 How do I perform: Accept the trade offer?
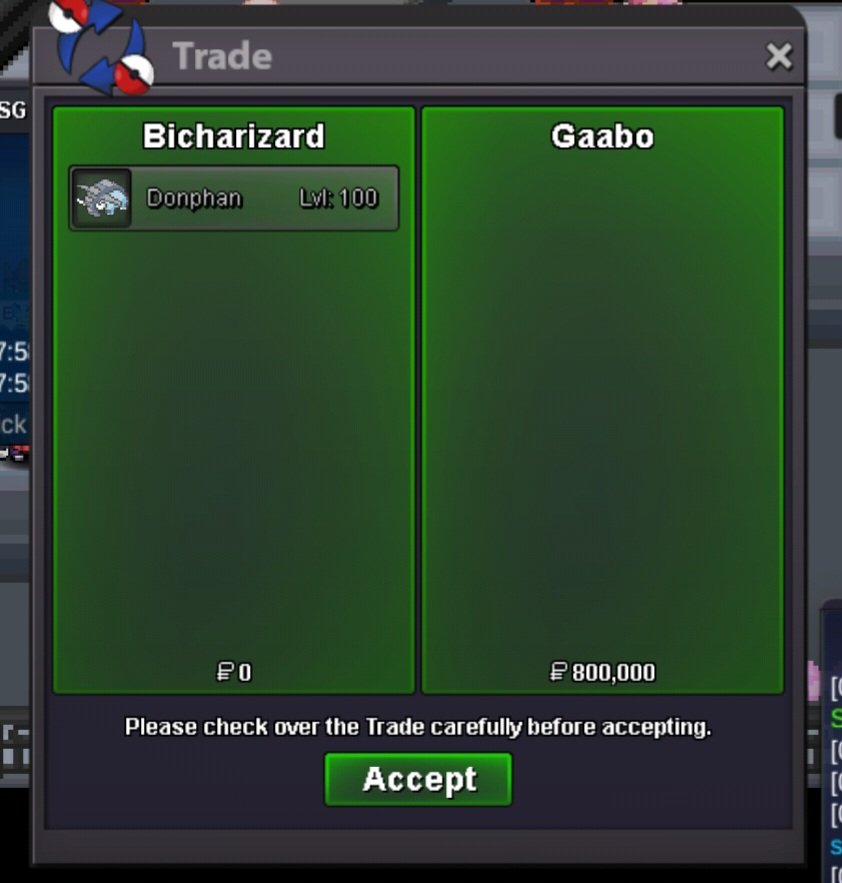click(418, 779)
